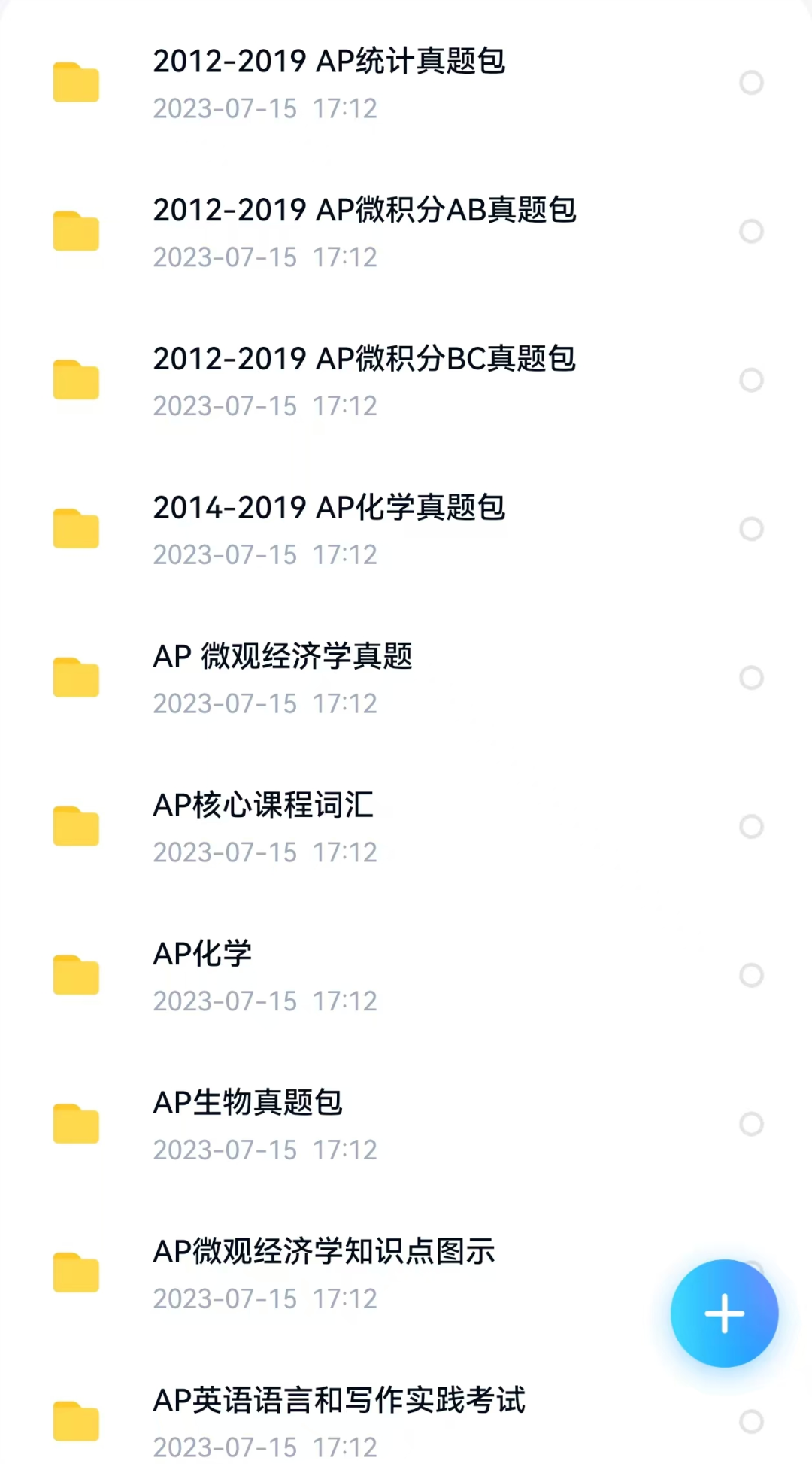Open the AP微观经济学知识点图示 folder
Image resolution: width=812 pixels, height=1464 pixels.
point(323,1253)
